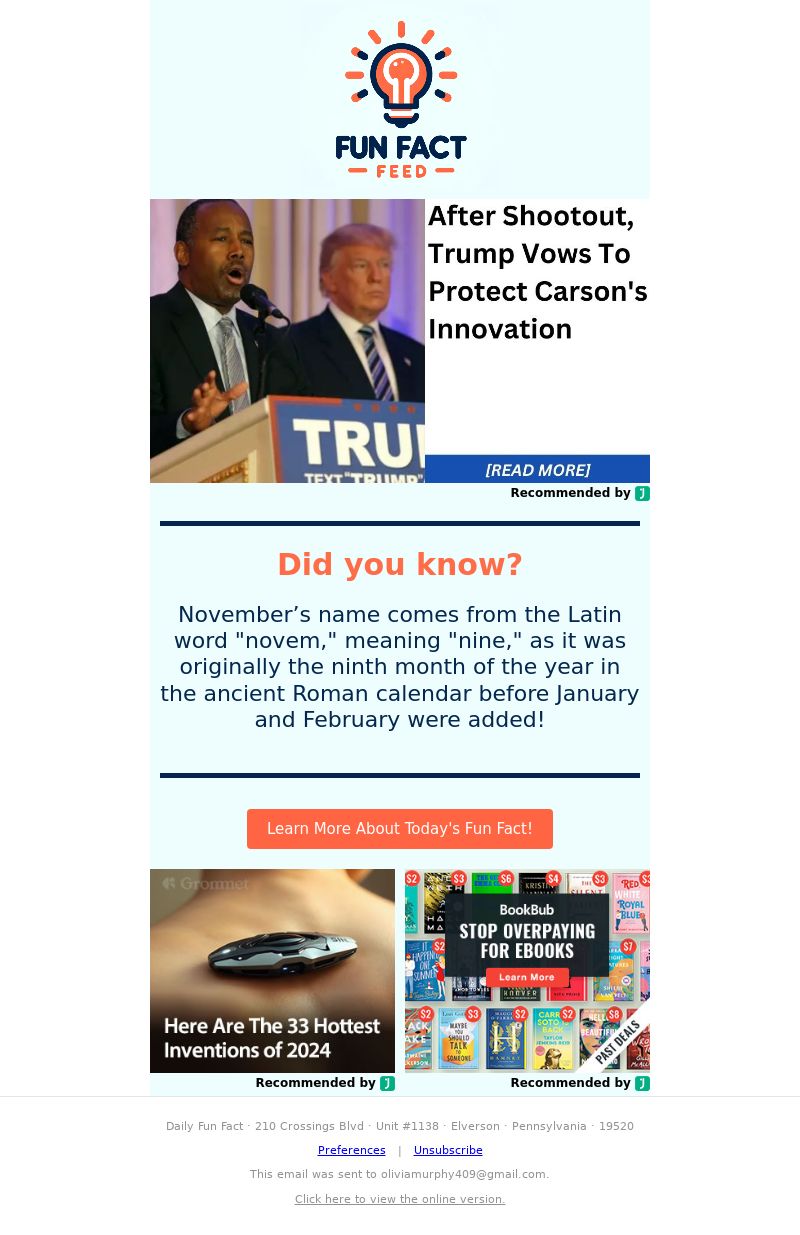The height and width of the screenshot is (1235, 800).
Task: Open the Trump and Carson article image
Action: 287,340
